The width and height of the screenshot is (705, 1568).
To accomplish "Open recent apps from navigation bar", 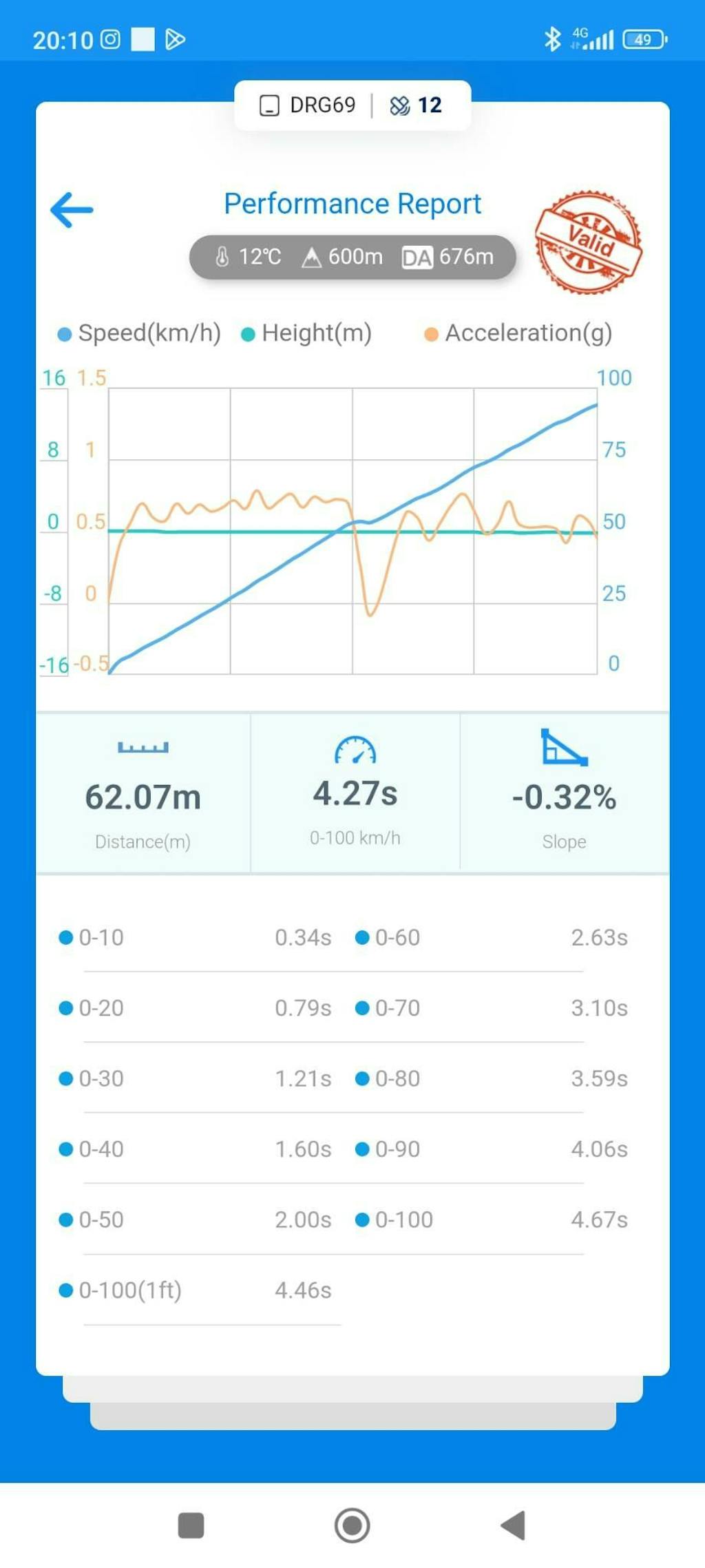I will [x=191, y=1525].
